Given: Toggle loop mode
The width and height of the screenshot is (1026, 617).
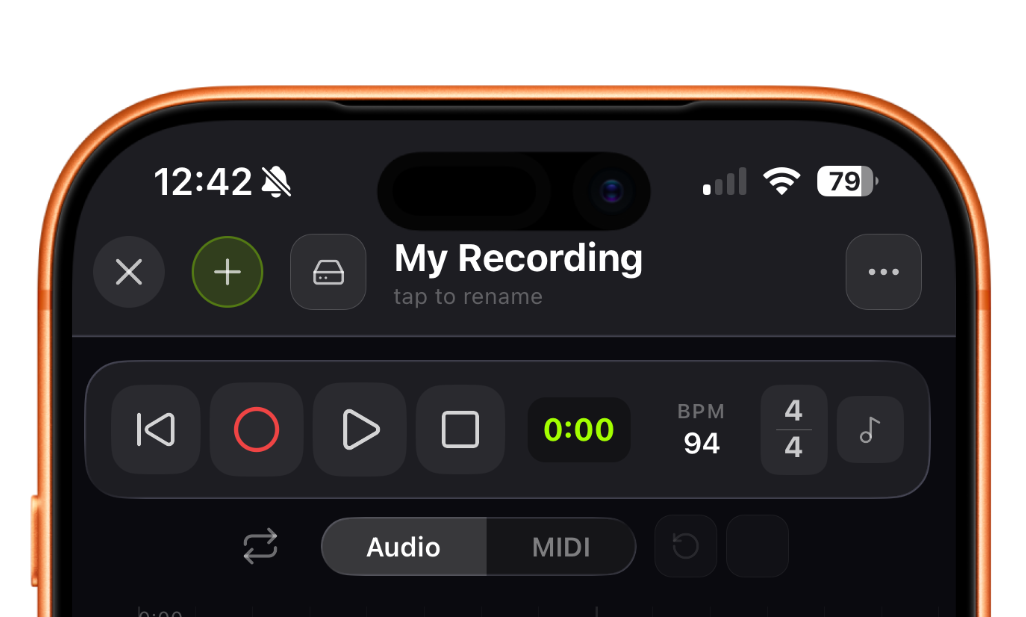Looking at the screenshot, I should [x=260, y=547].
